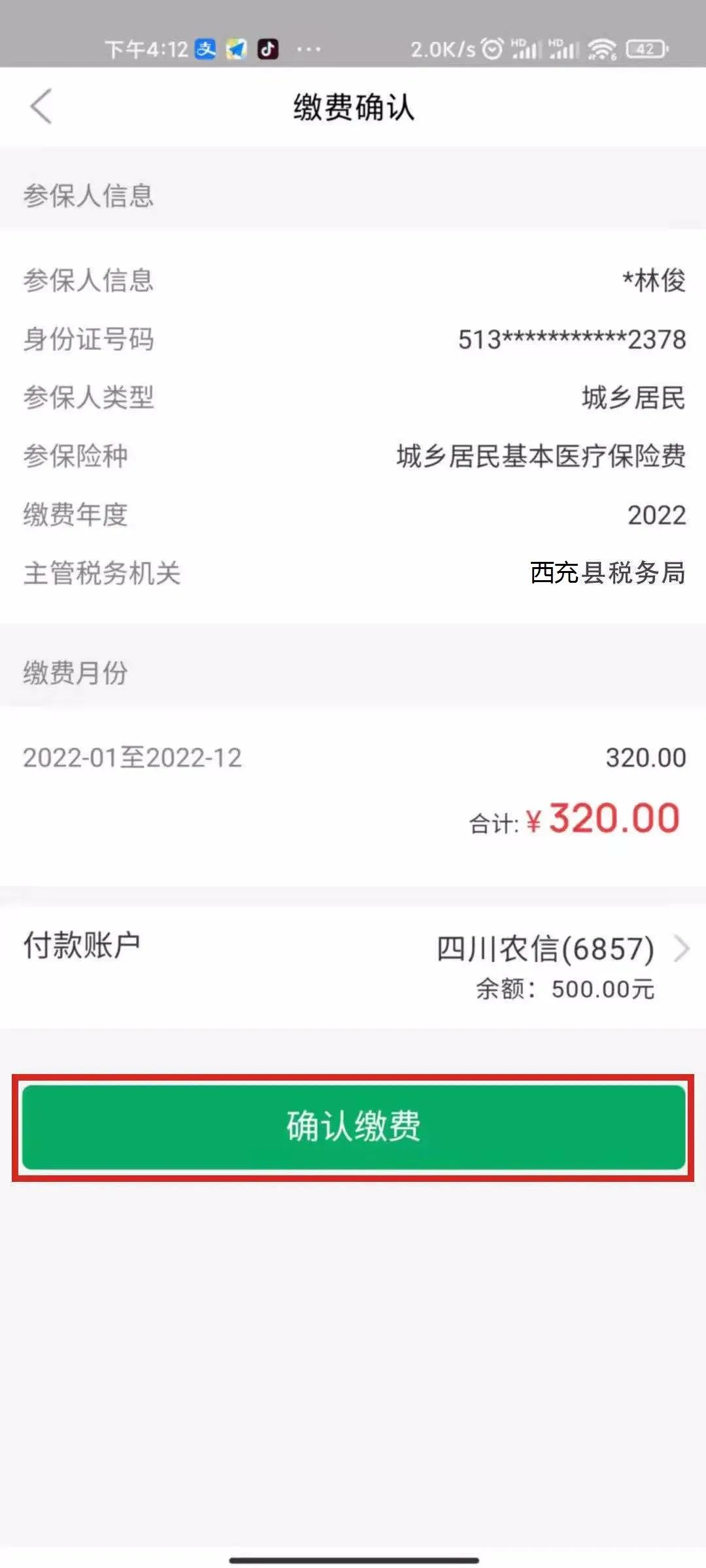
Task: Go back using the top-left arrow
Action: coord(41,106)
